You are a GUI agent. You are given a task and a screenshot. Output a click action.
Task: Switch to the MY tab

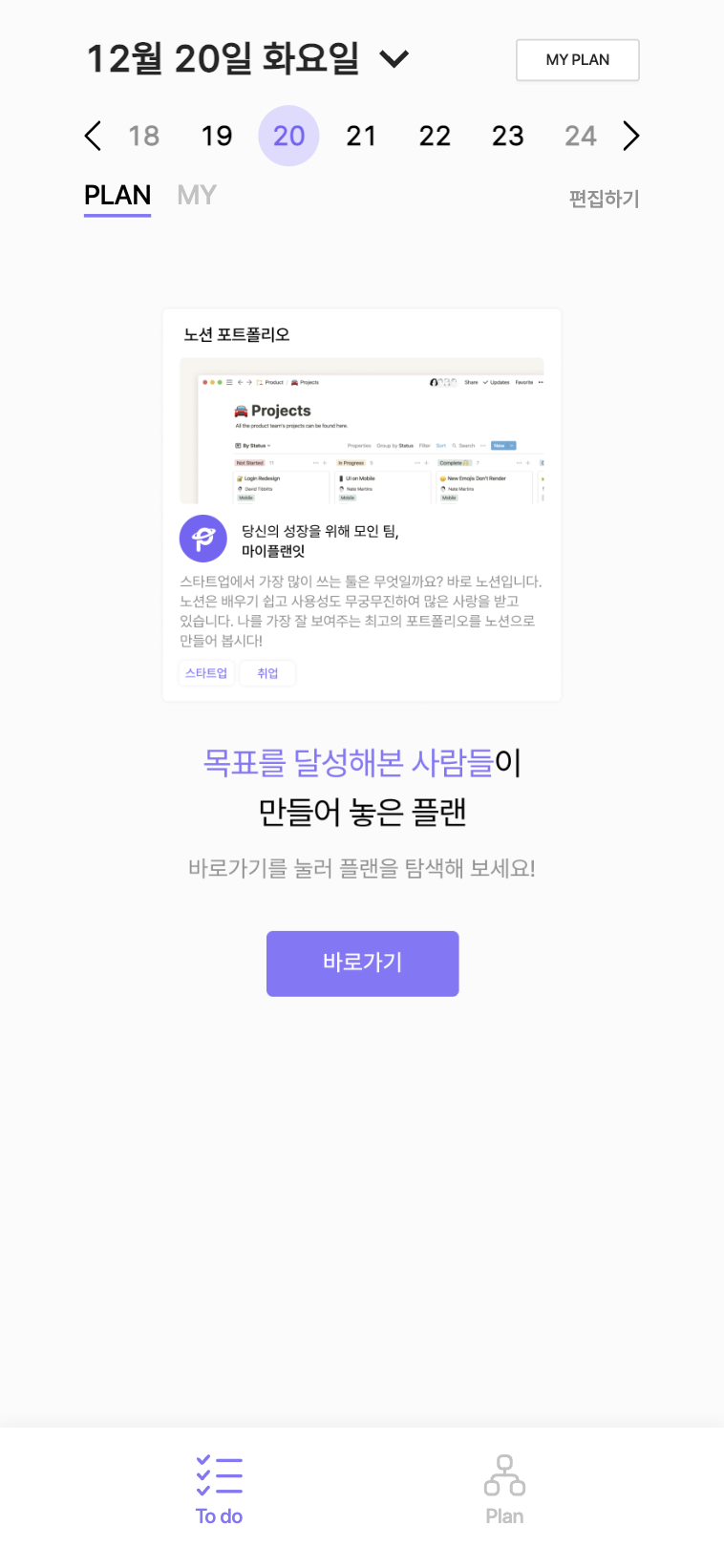point(197,196)
